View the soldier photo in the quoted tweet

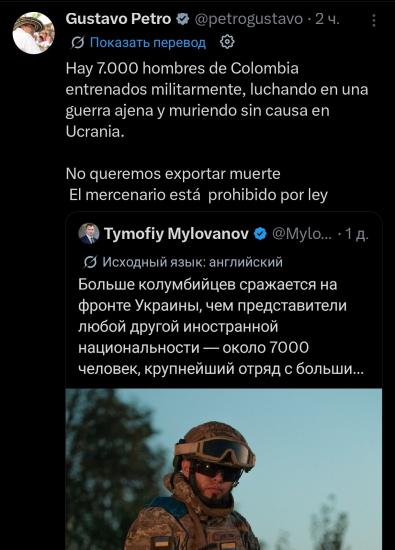223,469
